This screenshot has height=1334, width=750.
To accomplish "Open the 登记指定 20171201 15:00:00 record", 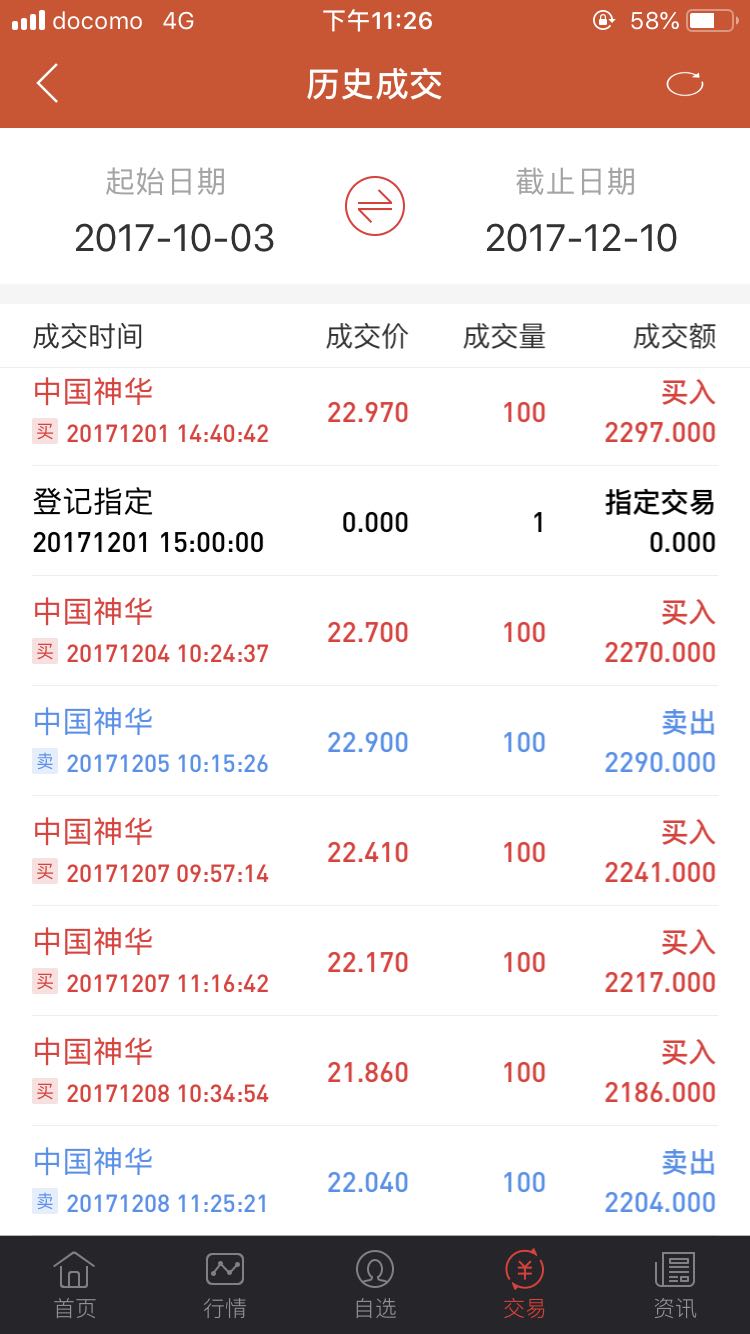I will tap(375, 521).
